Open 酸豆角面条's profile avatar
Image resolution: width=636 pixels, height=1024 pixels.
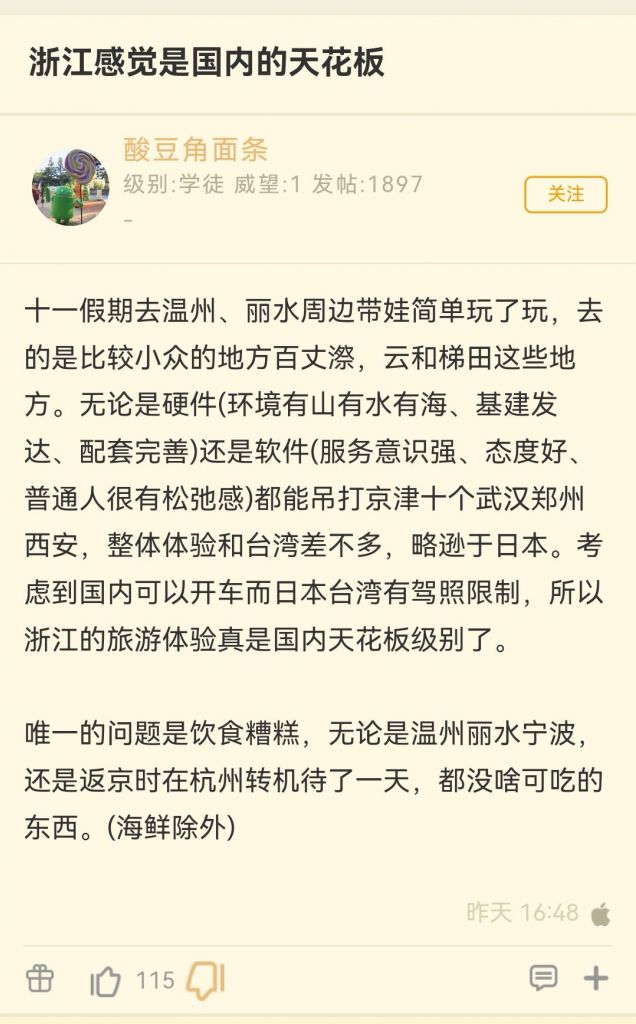(x=71, y=187)
